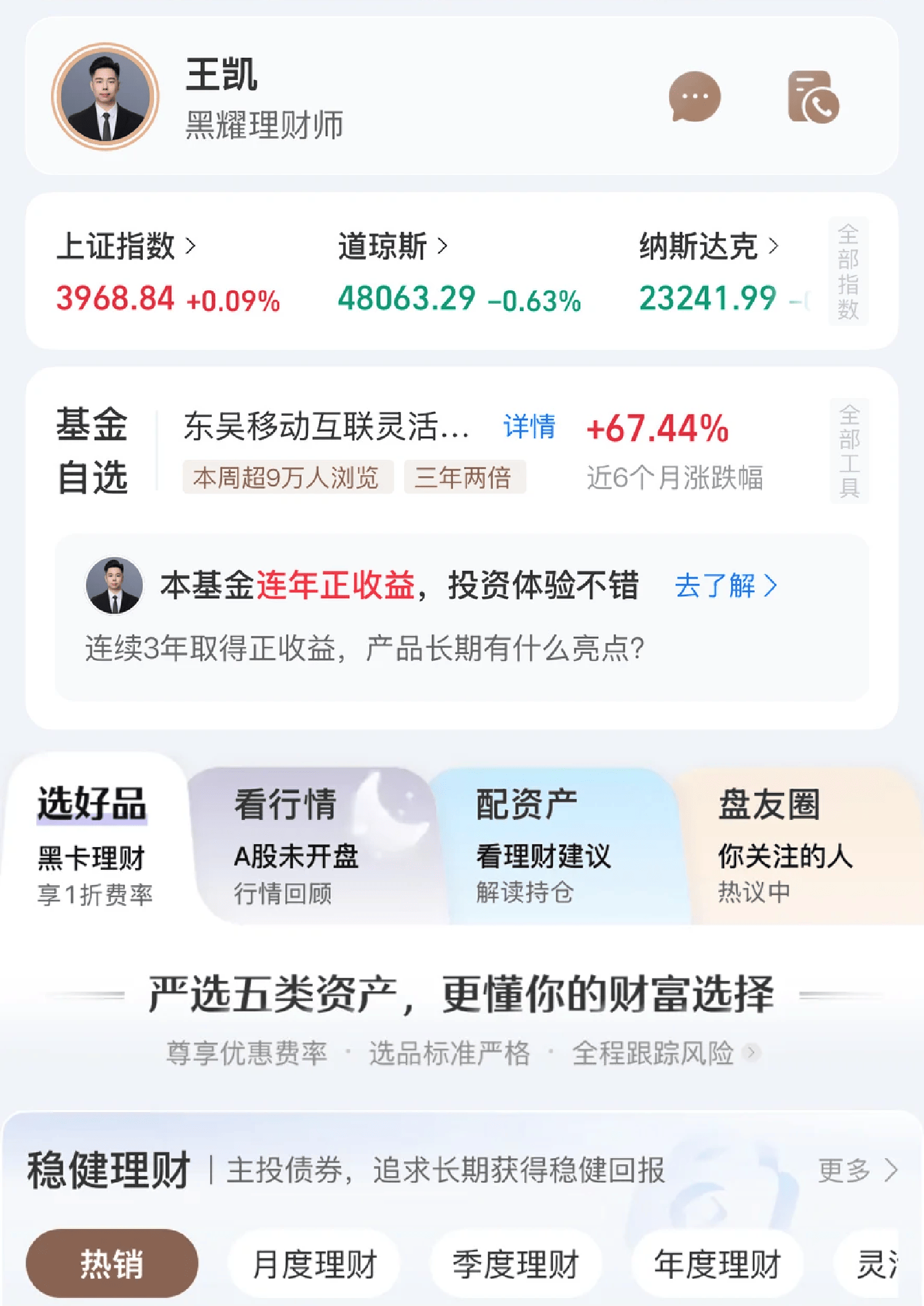Tap 去了解 about the fund

pos(725,585)
